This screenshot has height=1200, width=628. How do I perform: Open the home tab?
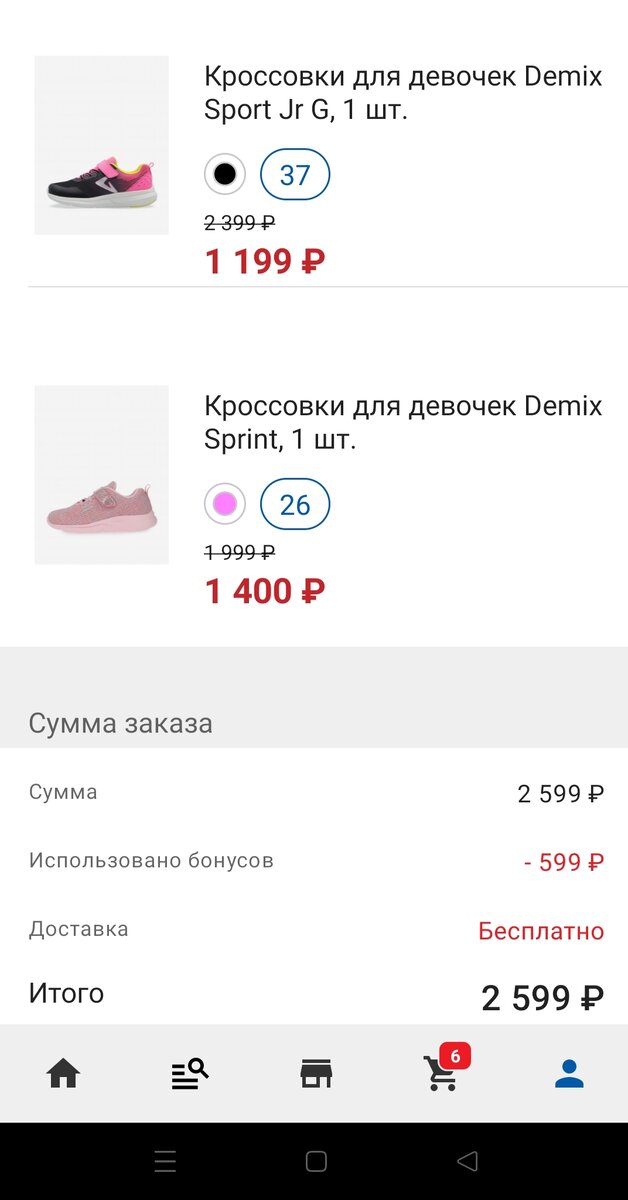(x=63, y=1074)
